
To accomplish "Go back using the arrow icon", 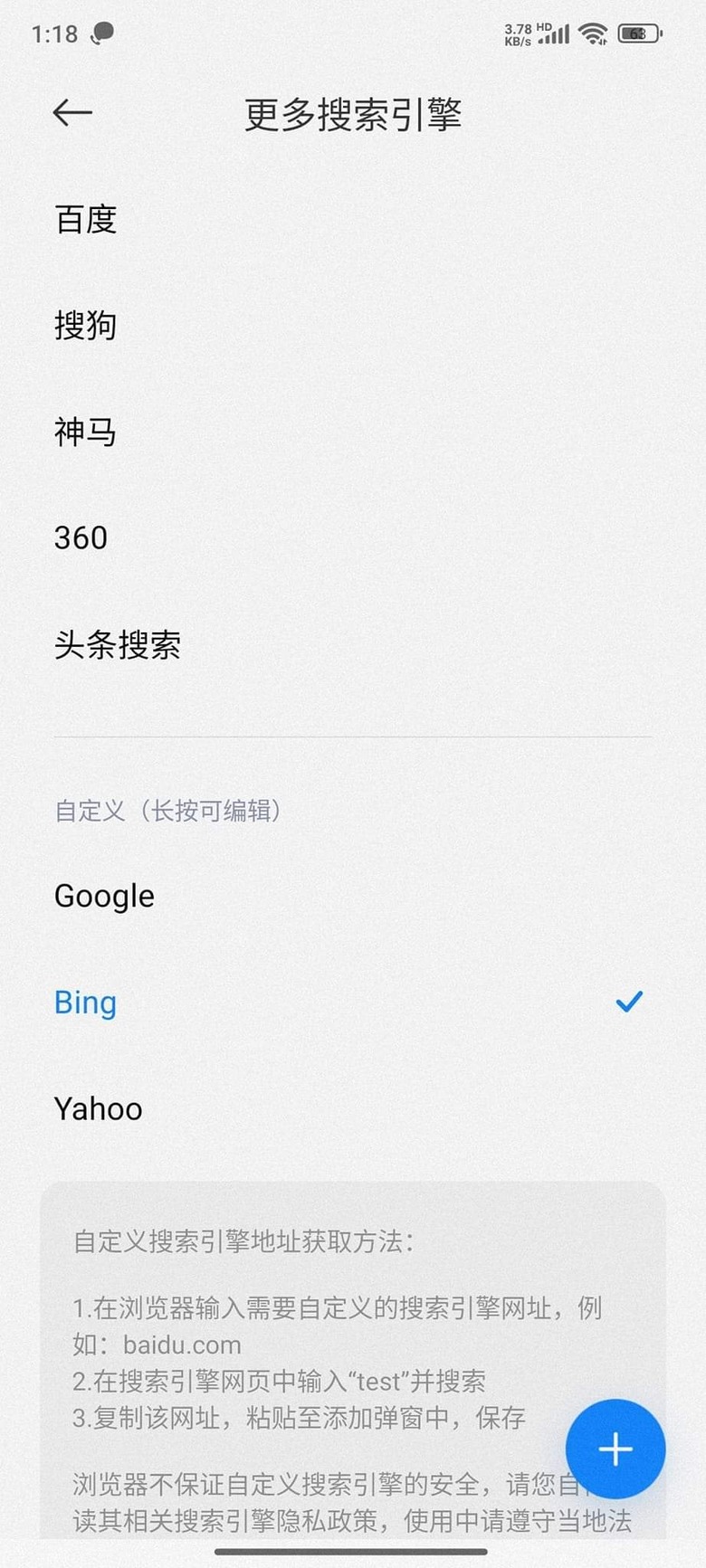I will coord(72,113).
